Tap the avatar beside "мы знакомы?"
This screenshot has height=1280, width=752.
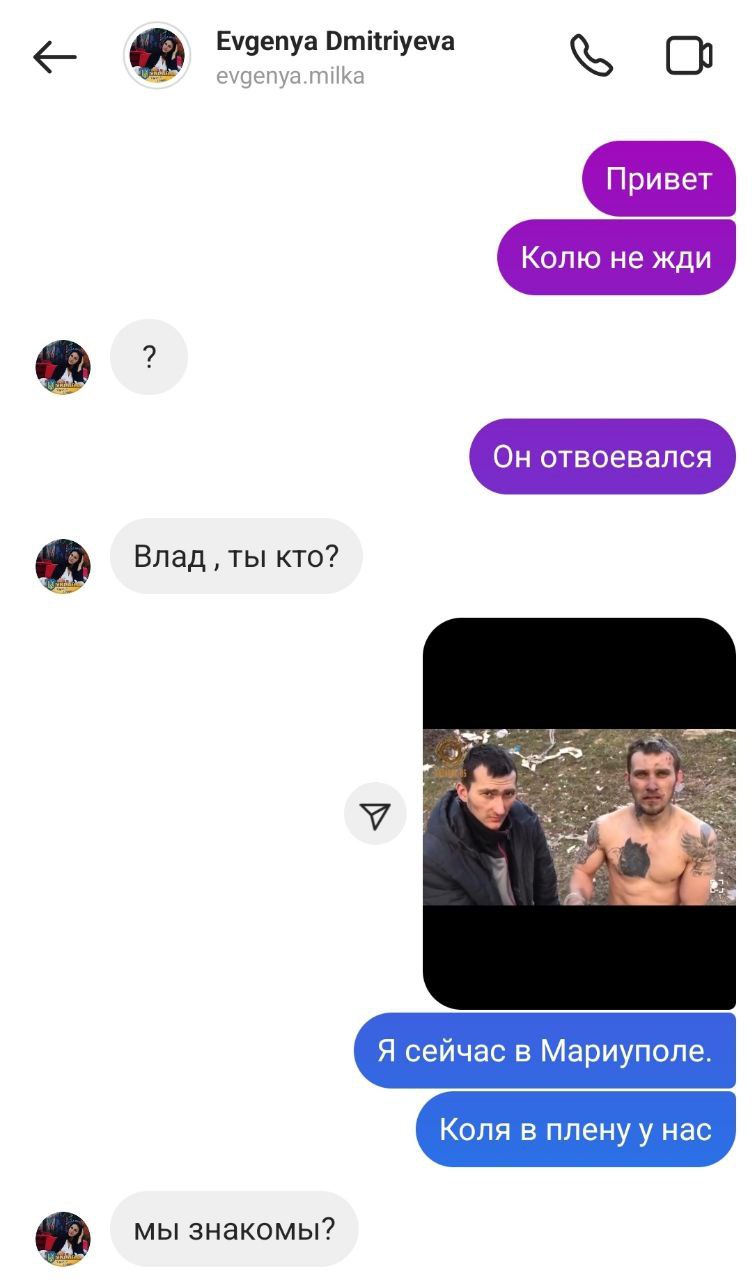[63, 1239]
